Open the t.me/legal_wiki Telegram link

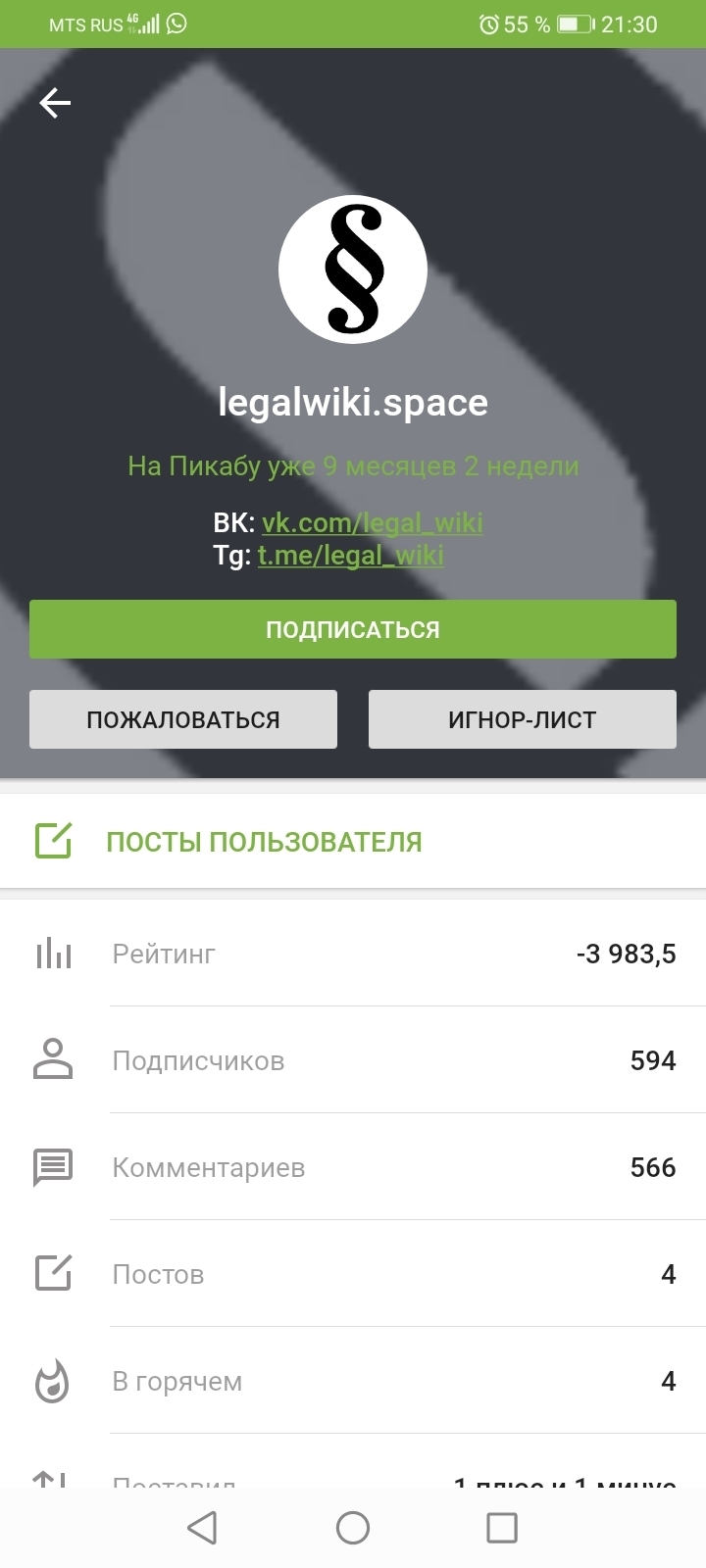pos(351,555)
